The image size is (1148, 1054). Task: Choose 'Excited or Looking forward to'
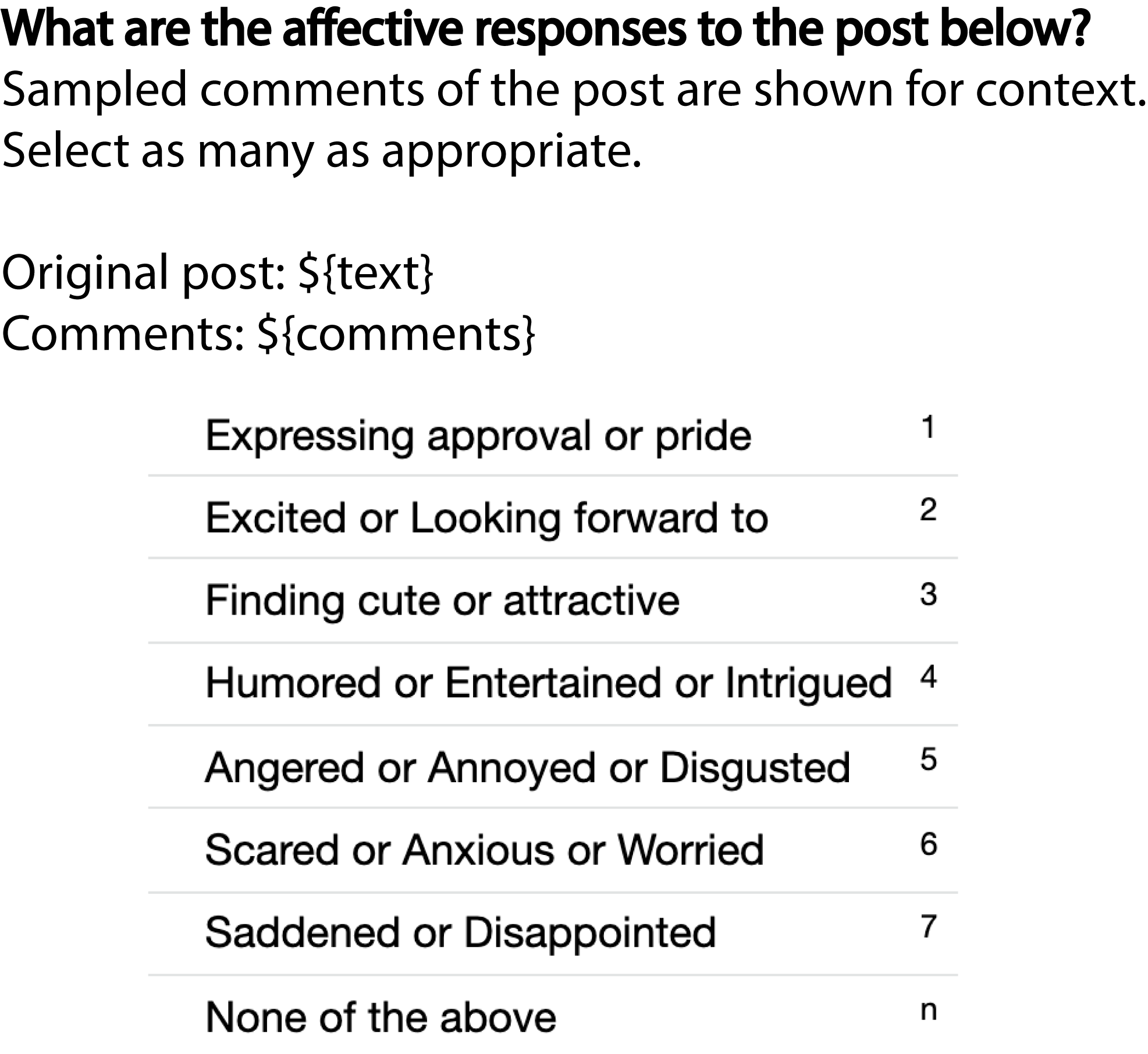point(486,518)
